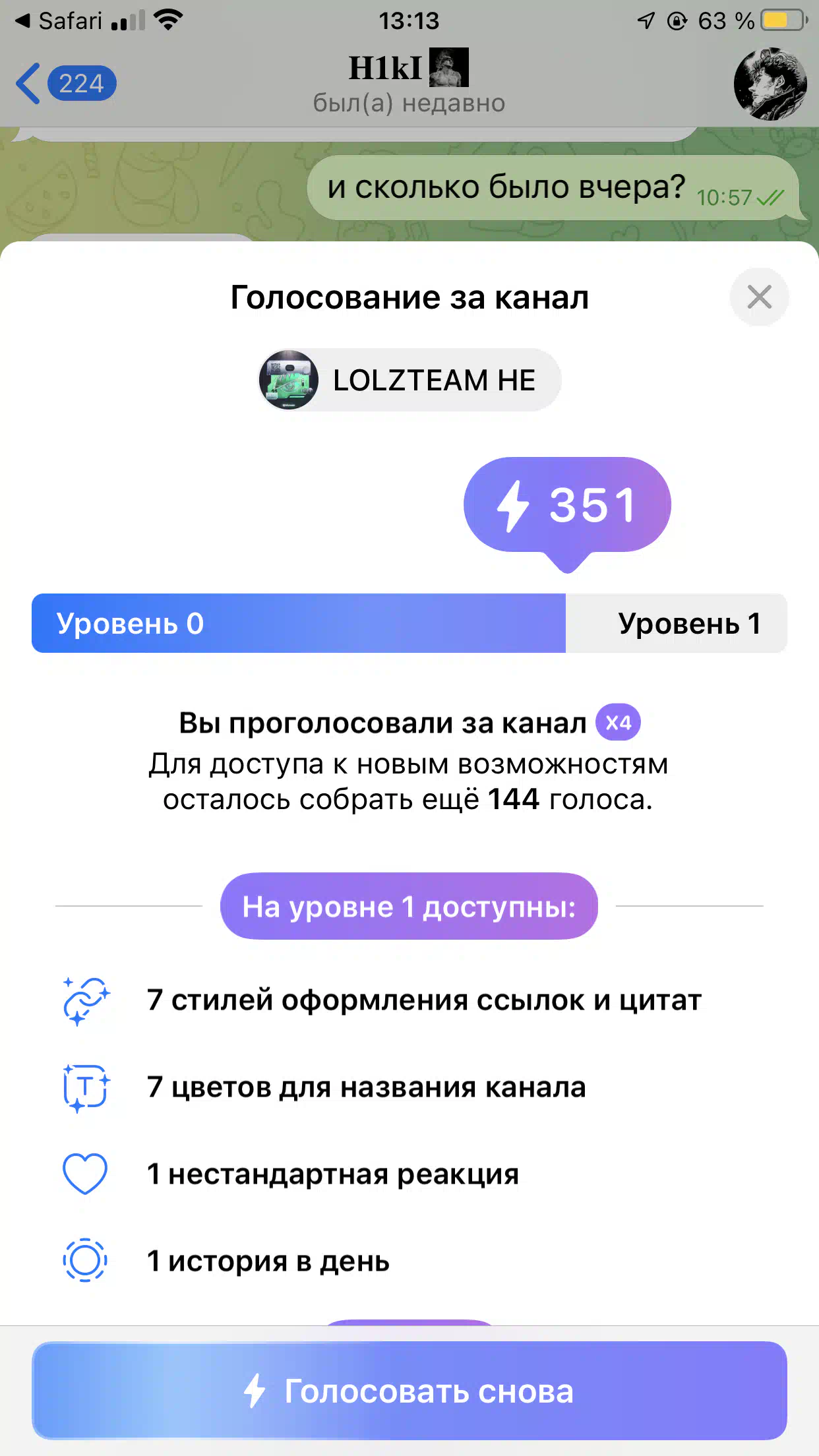Tap the Голосовать снова button
819x1456 pixels.
409,1391
